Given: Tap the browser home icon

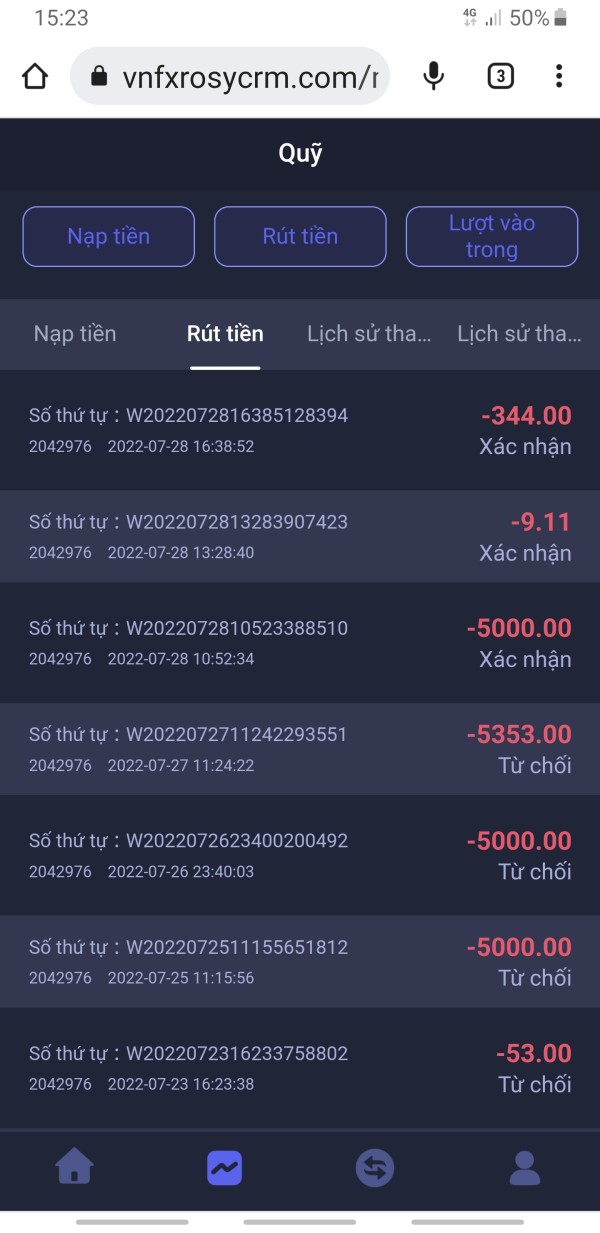Looking at the screenshot, I should click(35, 76).
